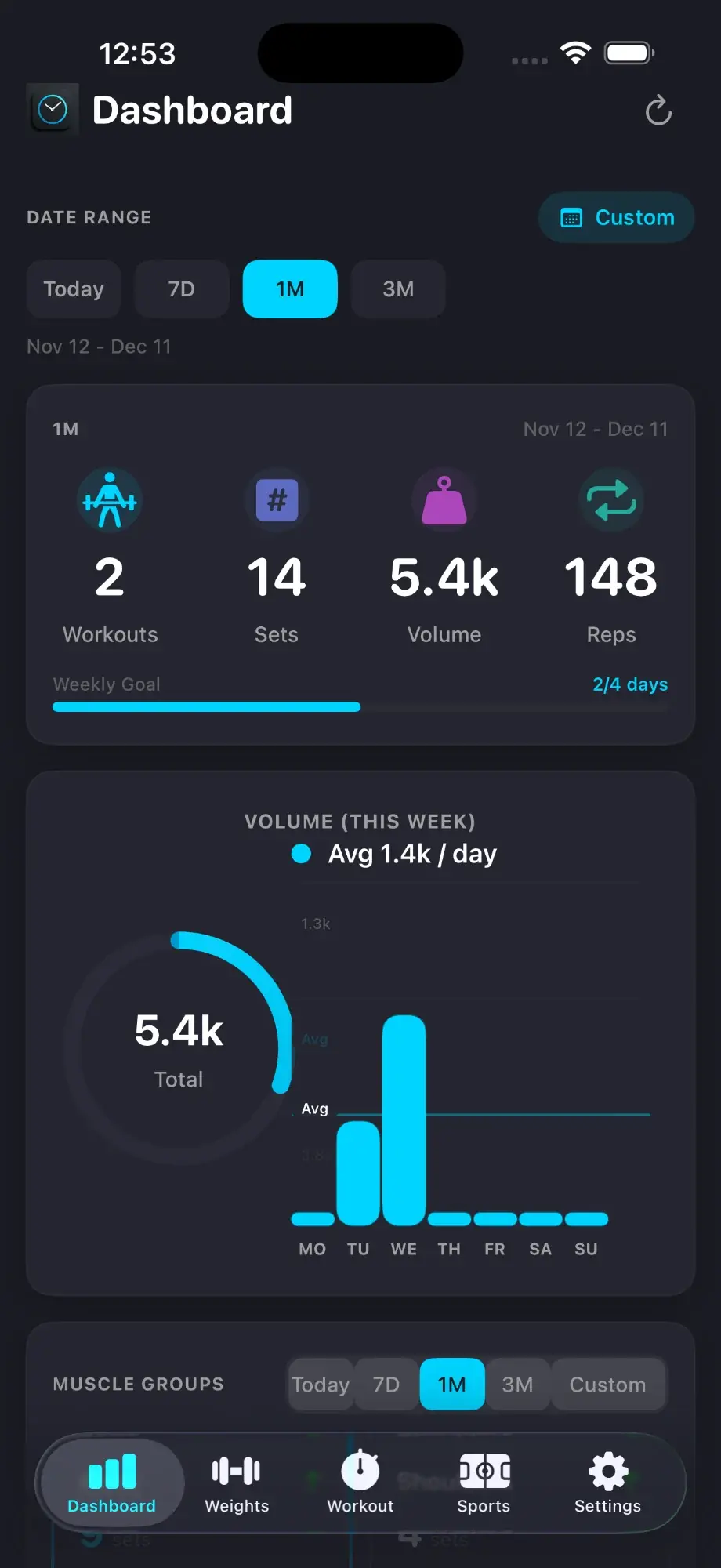This screenshot has height=1568, width=721.
Task: Switch to the 3M date range tab
Action: 398,289
